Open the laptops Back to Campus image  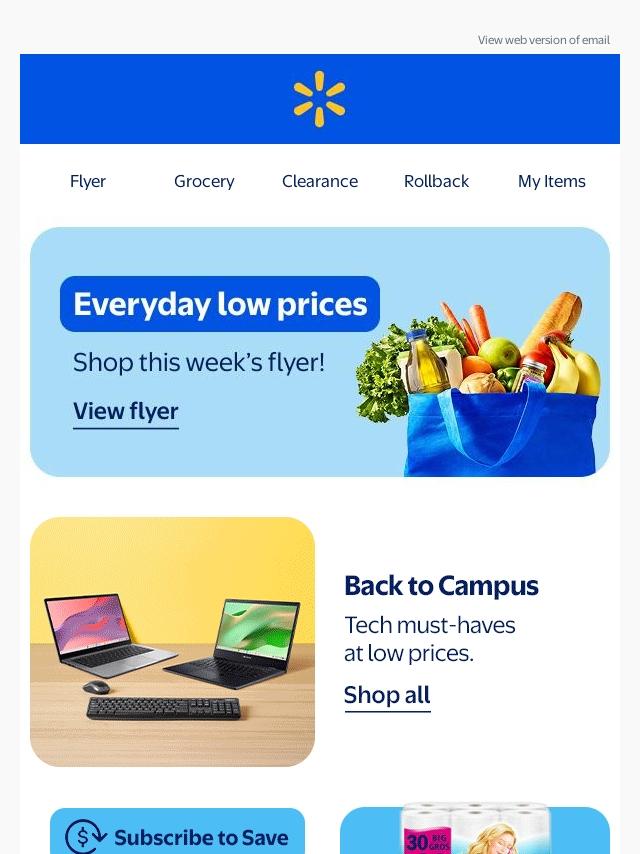pyautogui.click(x=172, y=642)
